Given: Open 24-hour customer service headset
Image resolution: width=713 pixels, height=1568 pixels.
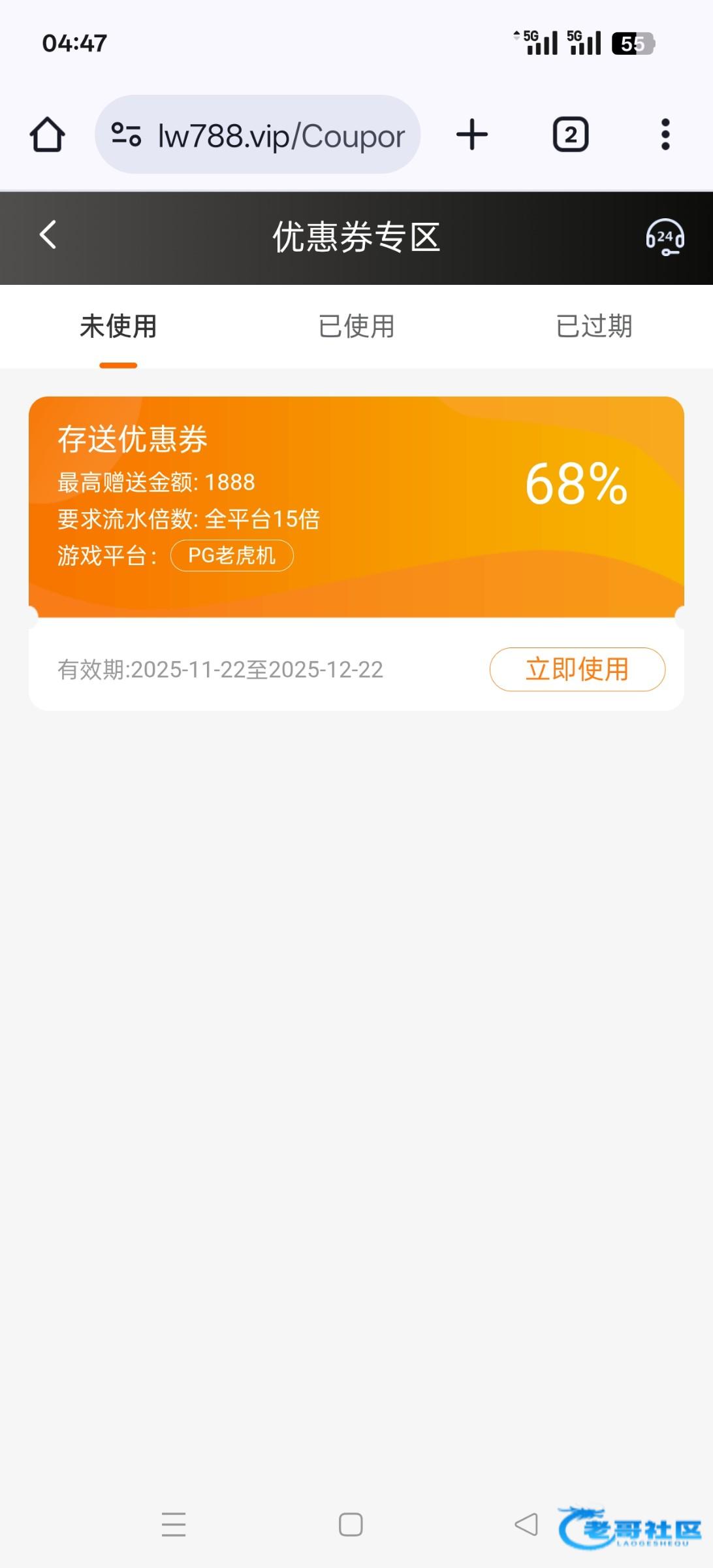Looking at the screenshot, I should [664, 237].
